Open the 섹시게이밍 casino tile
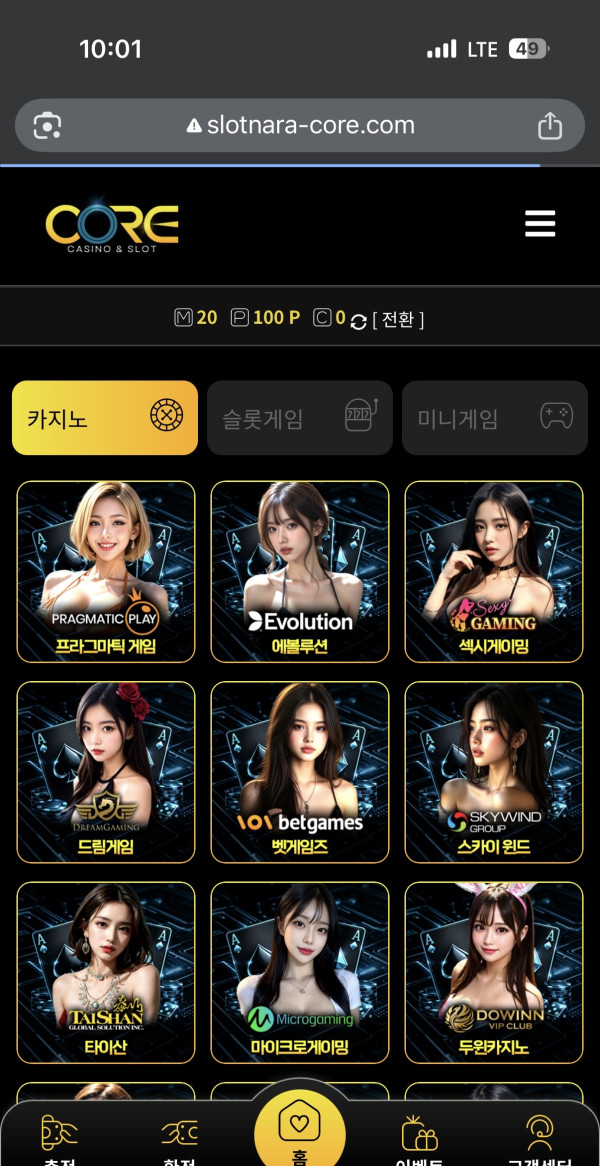 pyautogui.click(x=494, y=572)
